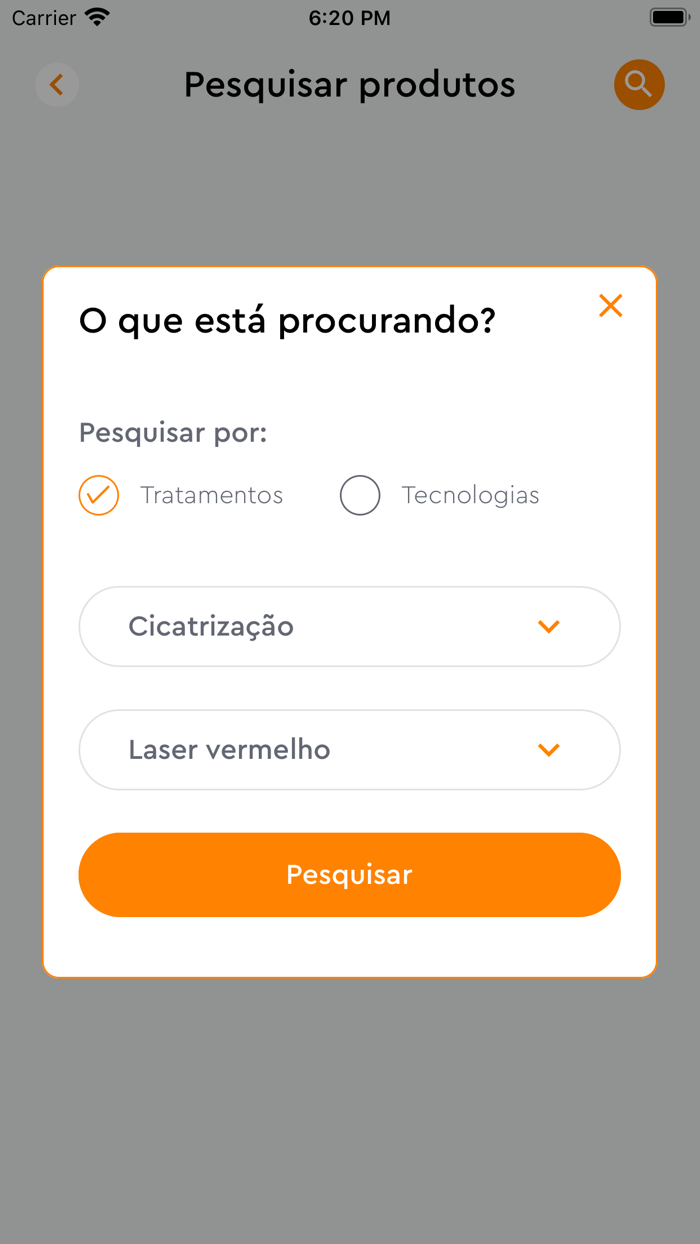Tap the Pesquisar button
700x1244 pixels.
(x=349, y=875)
